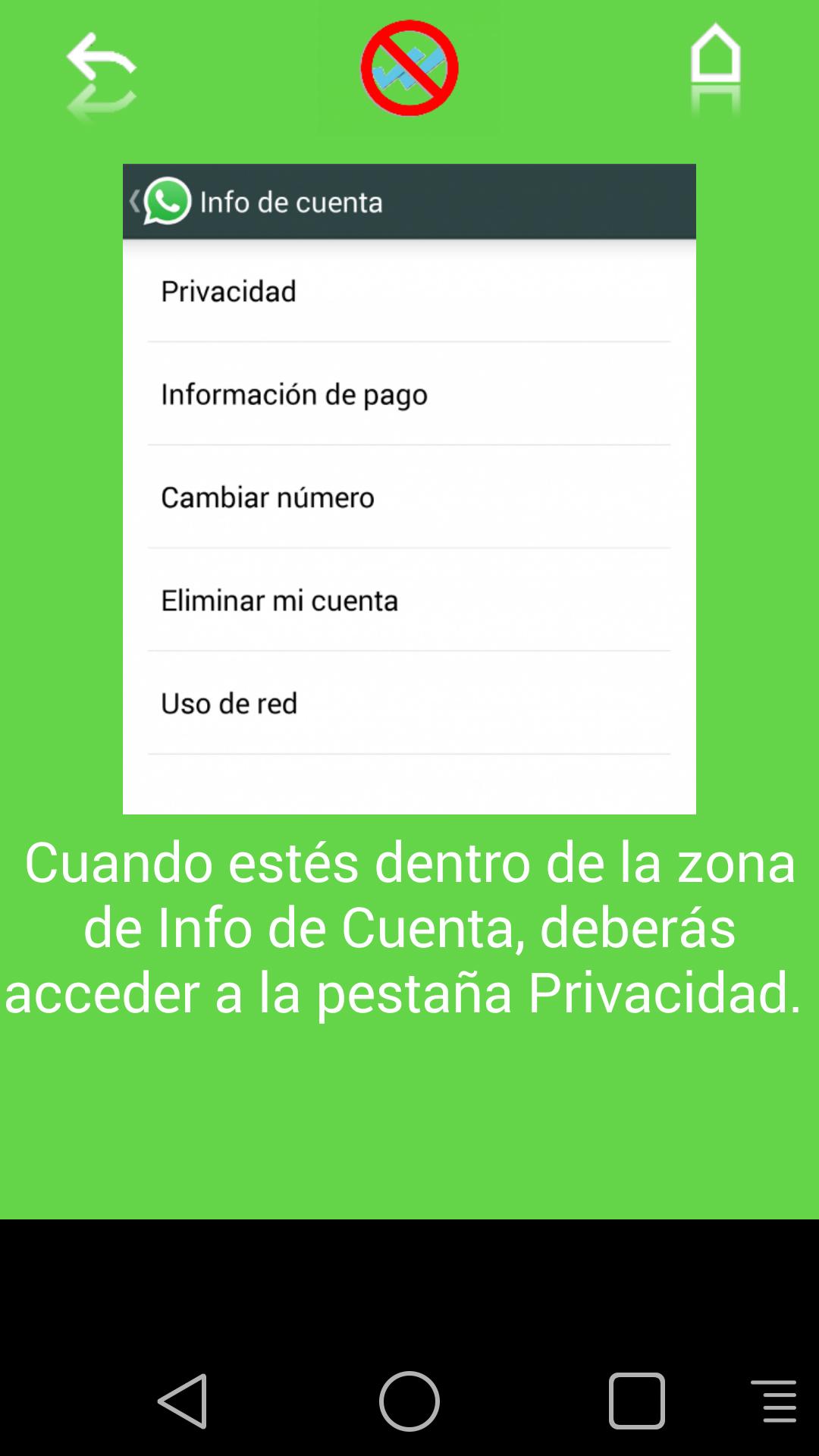The width and height of the screenshot is (819, 1456).
Task: Select the Privacidad list row
Action: click(409, 290)
